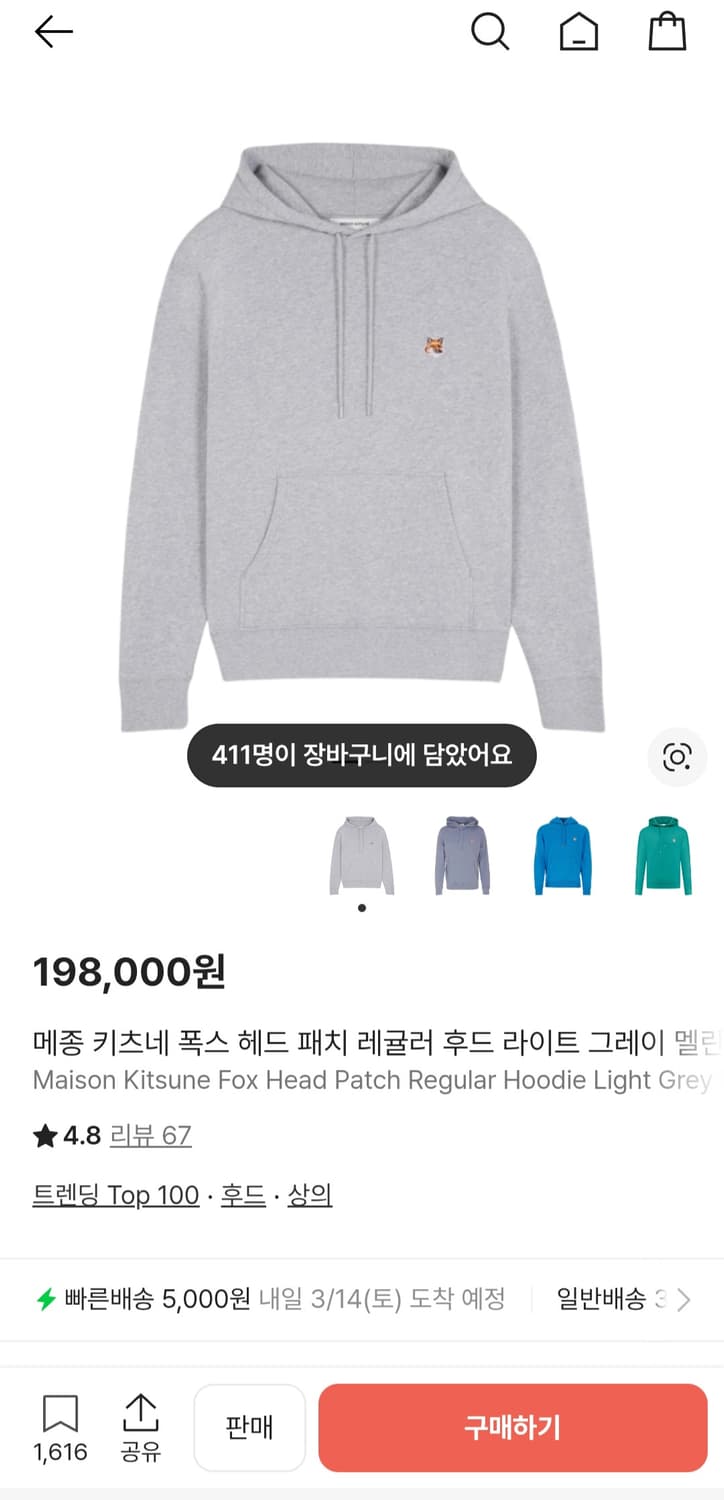
Task: Choose the purple hoodie color option
Action: (462, 856)
